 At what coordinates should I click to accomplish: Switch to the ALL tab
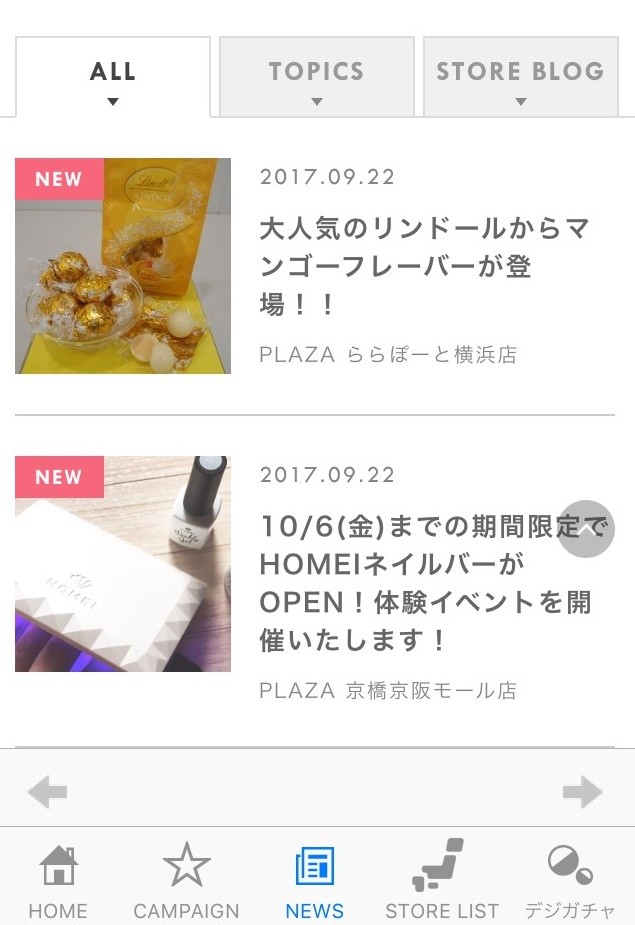pyautogui.click(x=113, y=78)
